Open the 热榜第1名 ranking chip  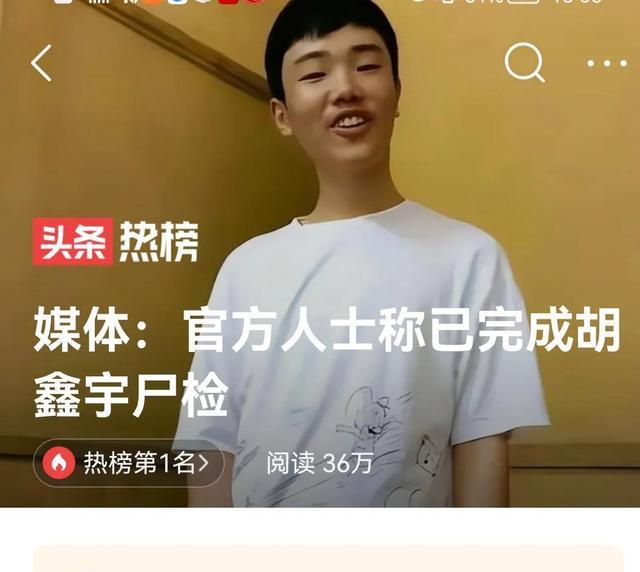(128, 463)
